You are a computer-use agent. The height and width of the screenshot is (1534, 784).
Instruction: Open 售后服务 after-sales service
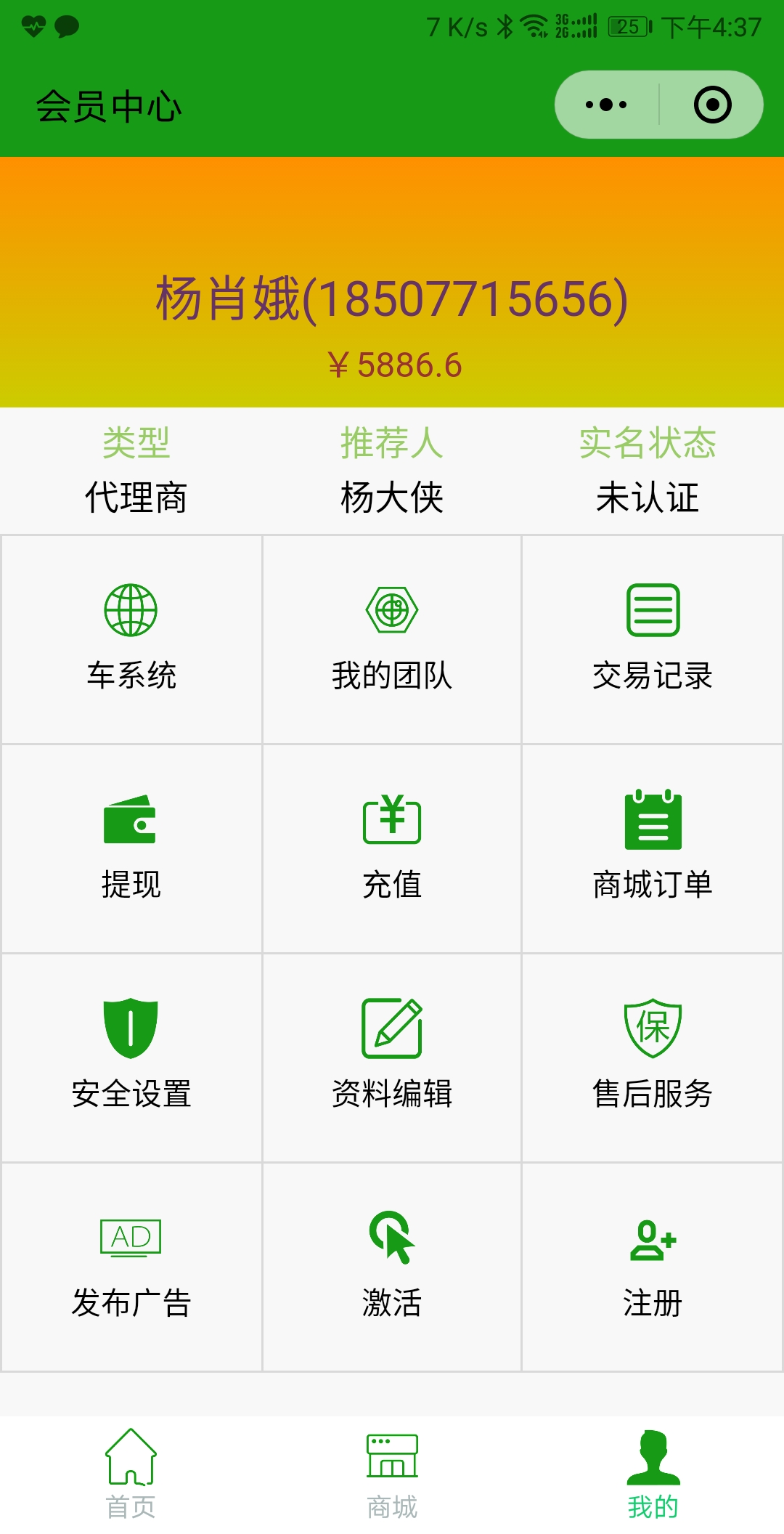(653, 1058)
